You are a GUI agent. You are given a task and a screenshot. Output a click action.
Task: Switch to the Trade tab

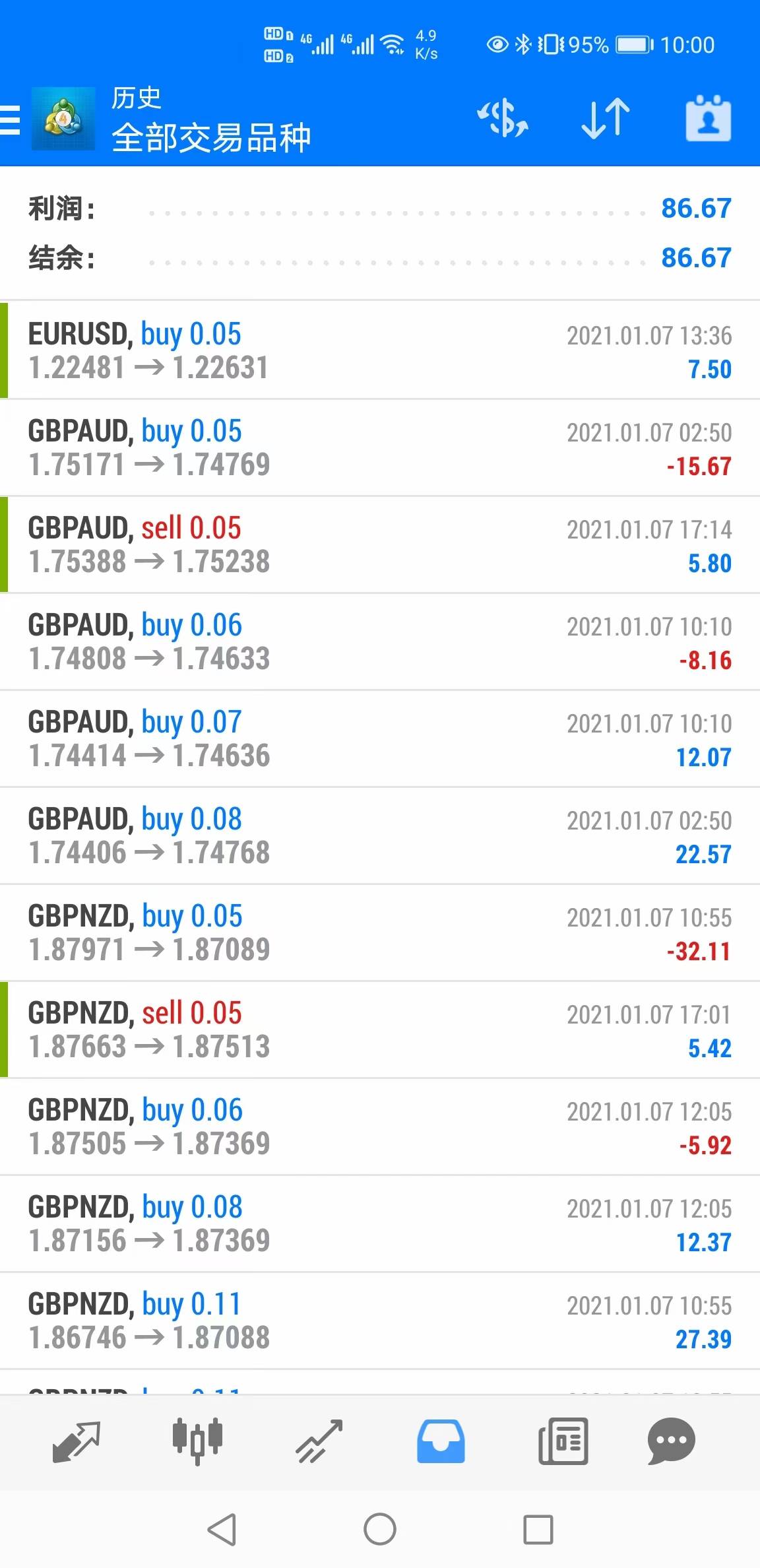click(x=319, y=1441)
